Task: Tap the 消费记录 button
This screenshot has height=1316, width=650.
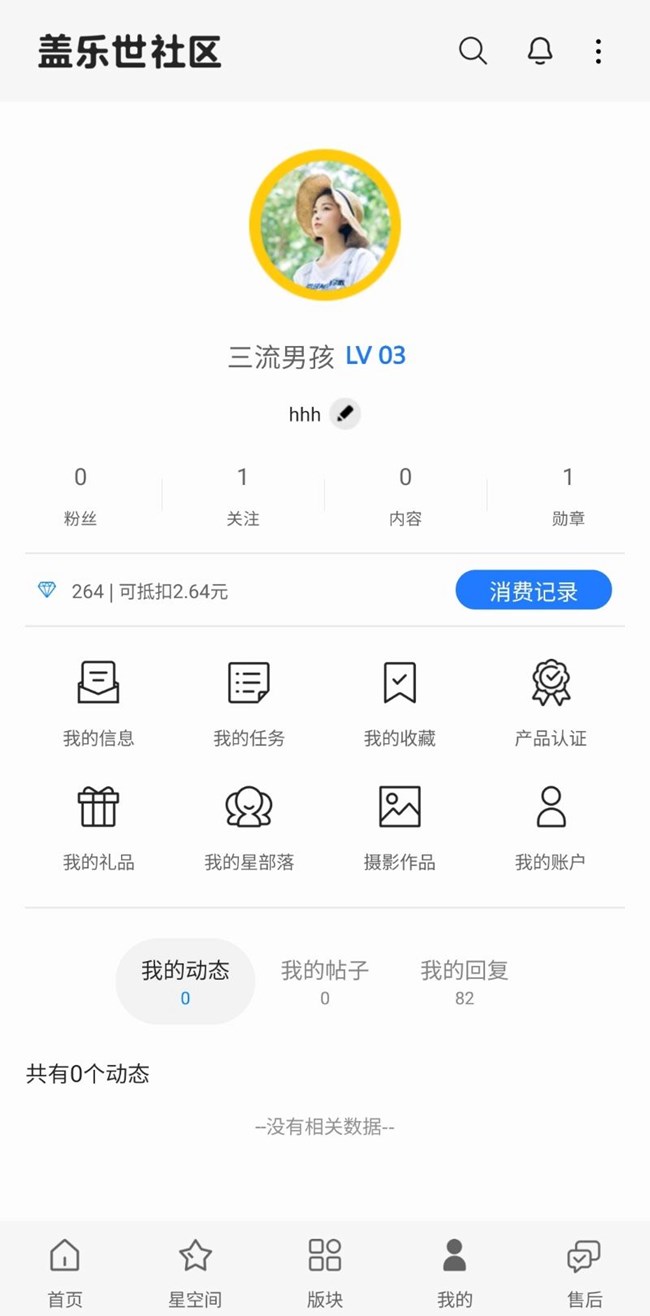Action: pyautogui.click(x=533, y=591)
